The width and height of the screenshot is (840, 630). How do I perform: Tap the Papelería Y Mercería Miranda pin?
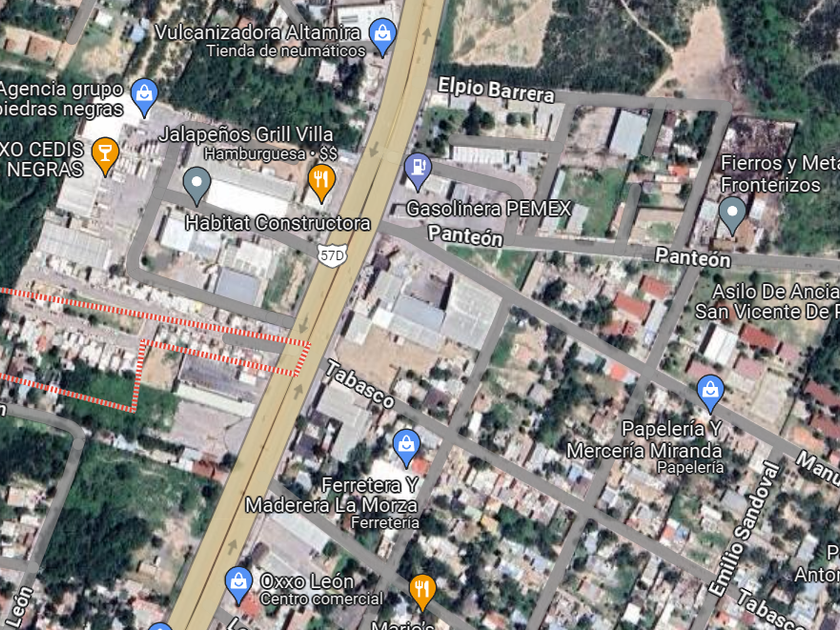pos(710,392)
